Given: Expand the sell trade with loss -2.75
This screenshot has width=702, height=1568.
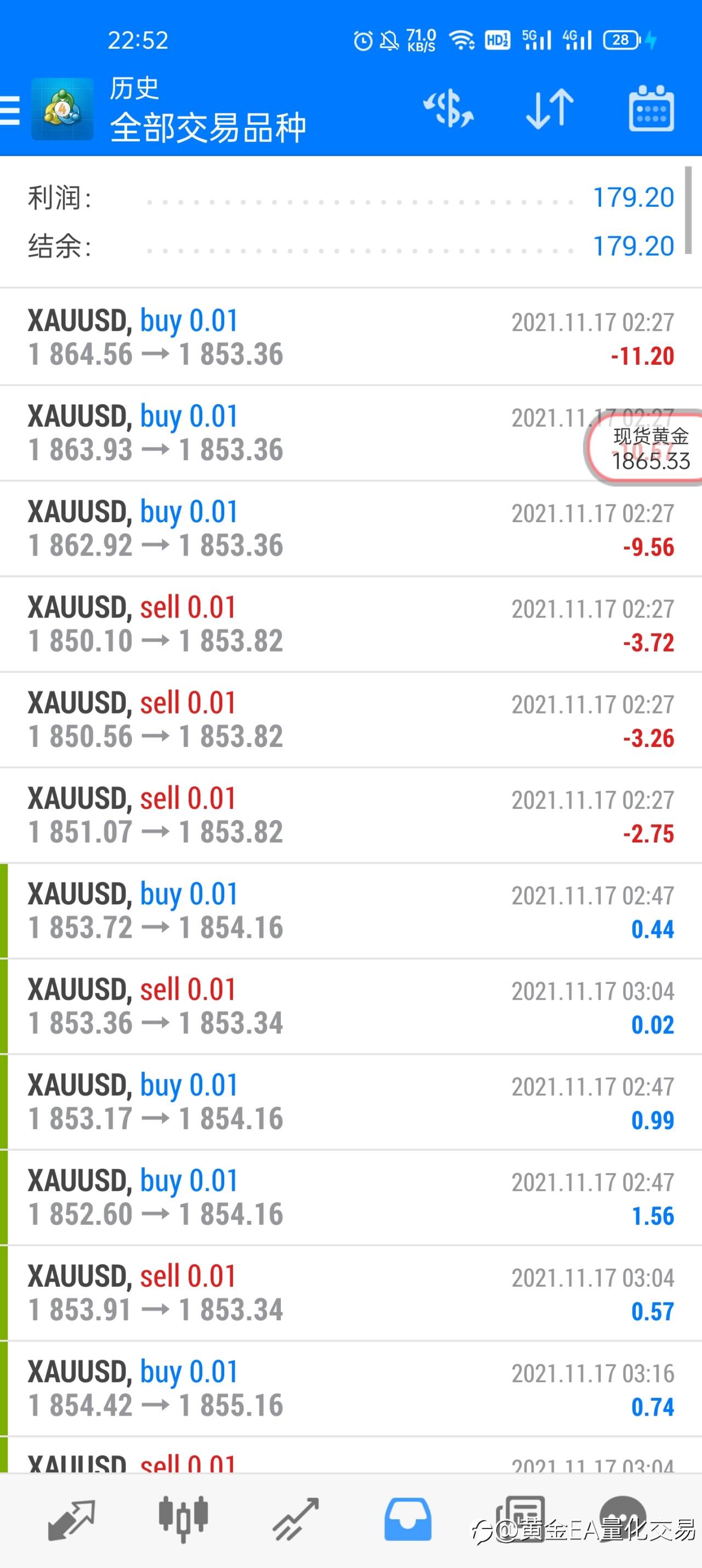Looking at the screenshot, I should coord(350,815).
